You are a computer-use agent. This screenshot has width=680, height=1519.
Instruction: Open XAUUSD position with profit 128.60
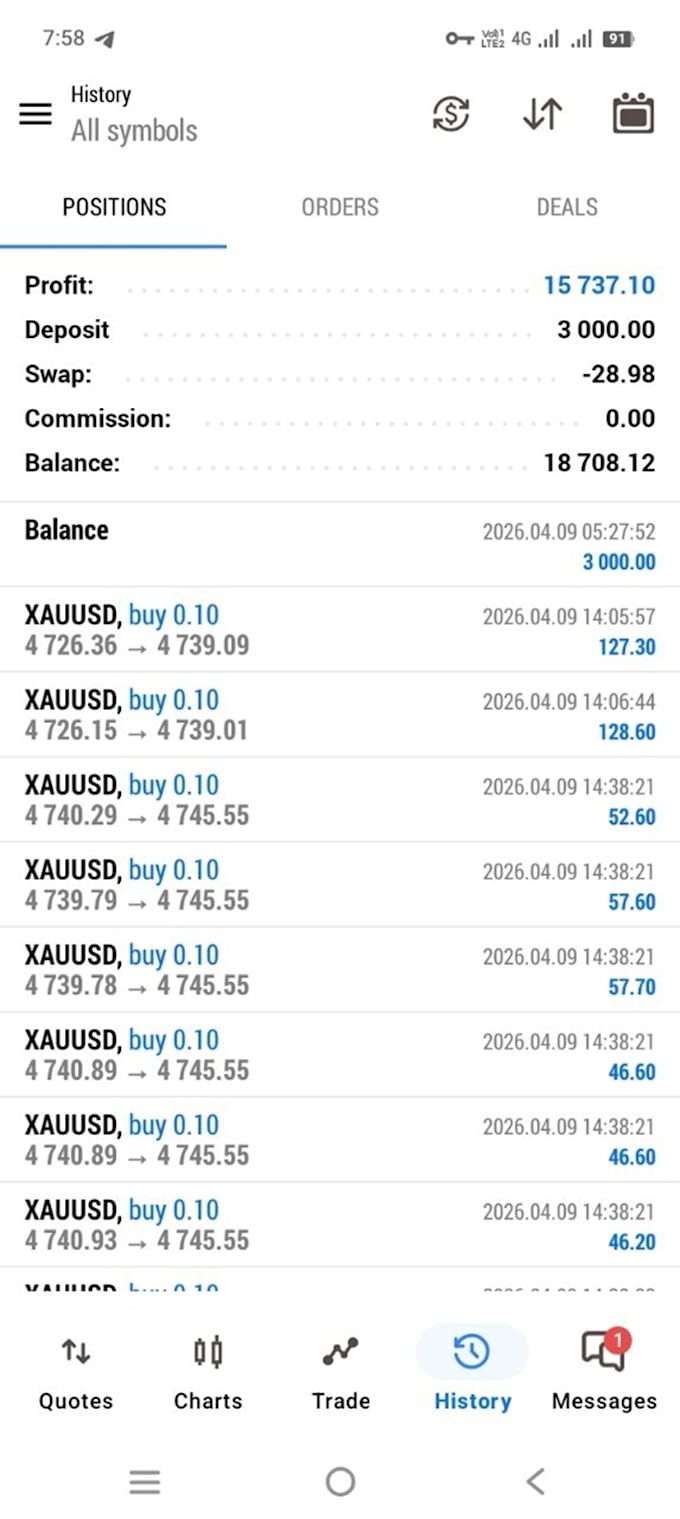click(x=340, y=715)
